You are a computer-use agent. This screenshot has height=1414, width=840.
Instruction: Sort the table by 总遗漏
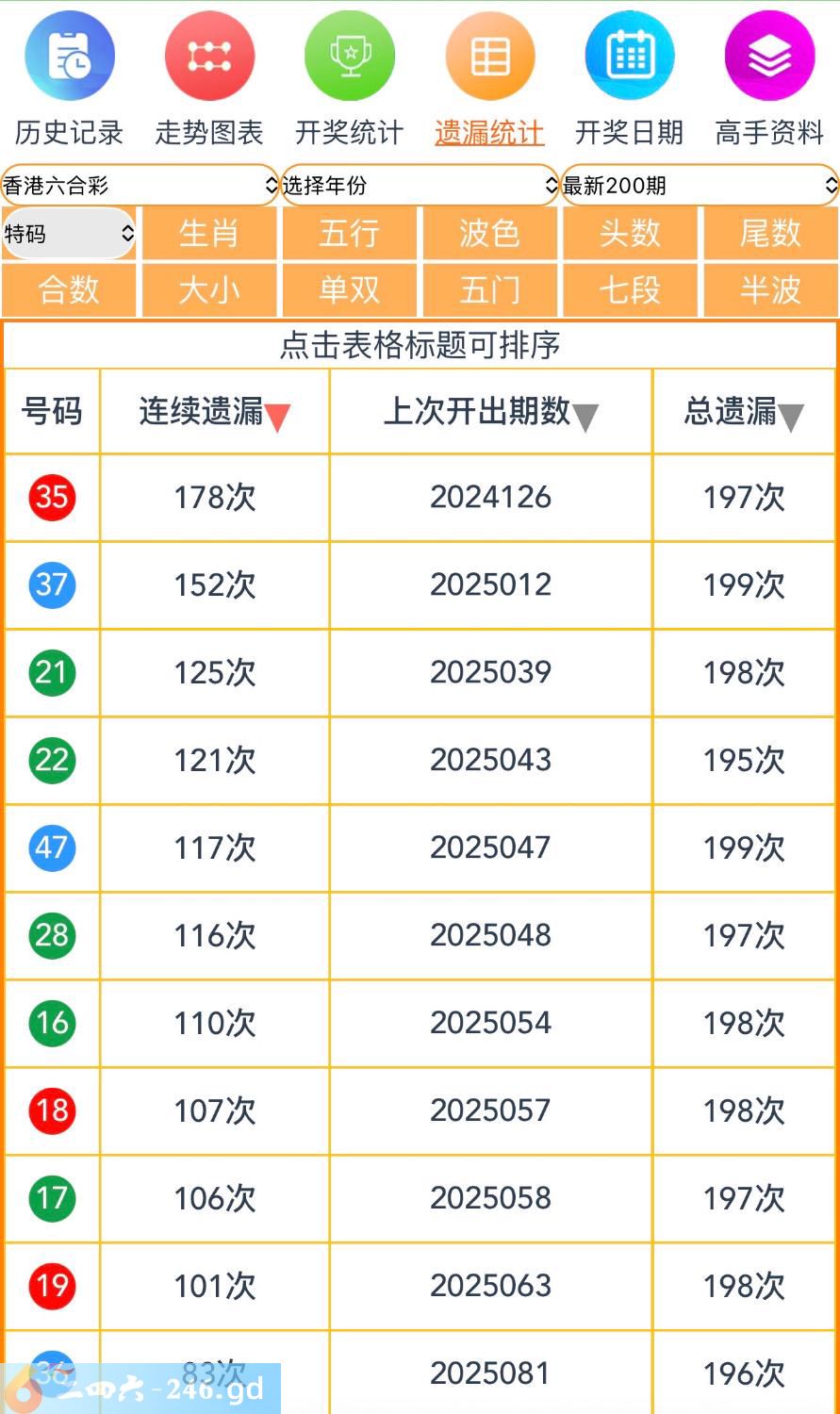pyautogui.click(x=744, y=412)
